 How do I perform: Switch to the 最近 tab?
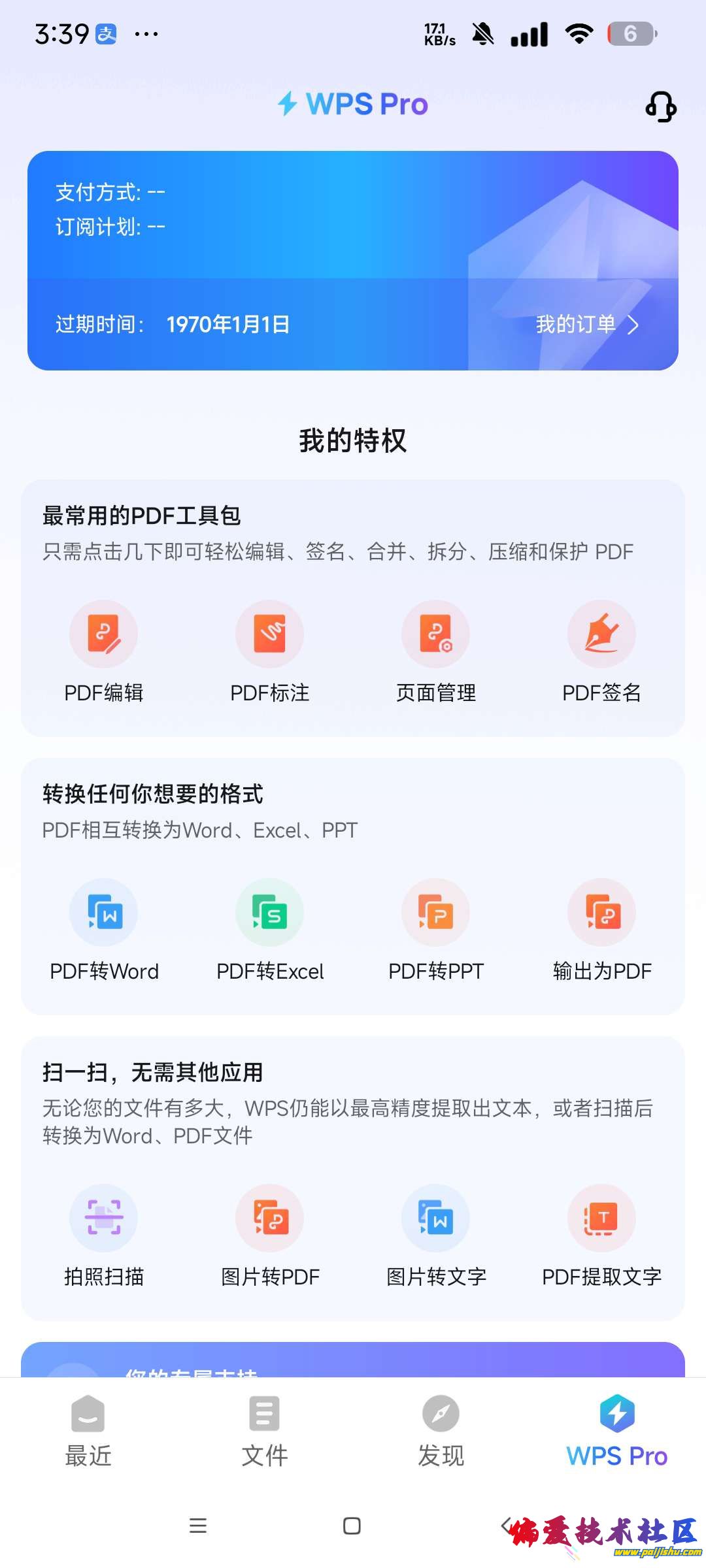88,1431
